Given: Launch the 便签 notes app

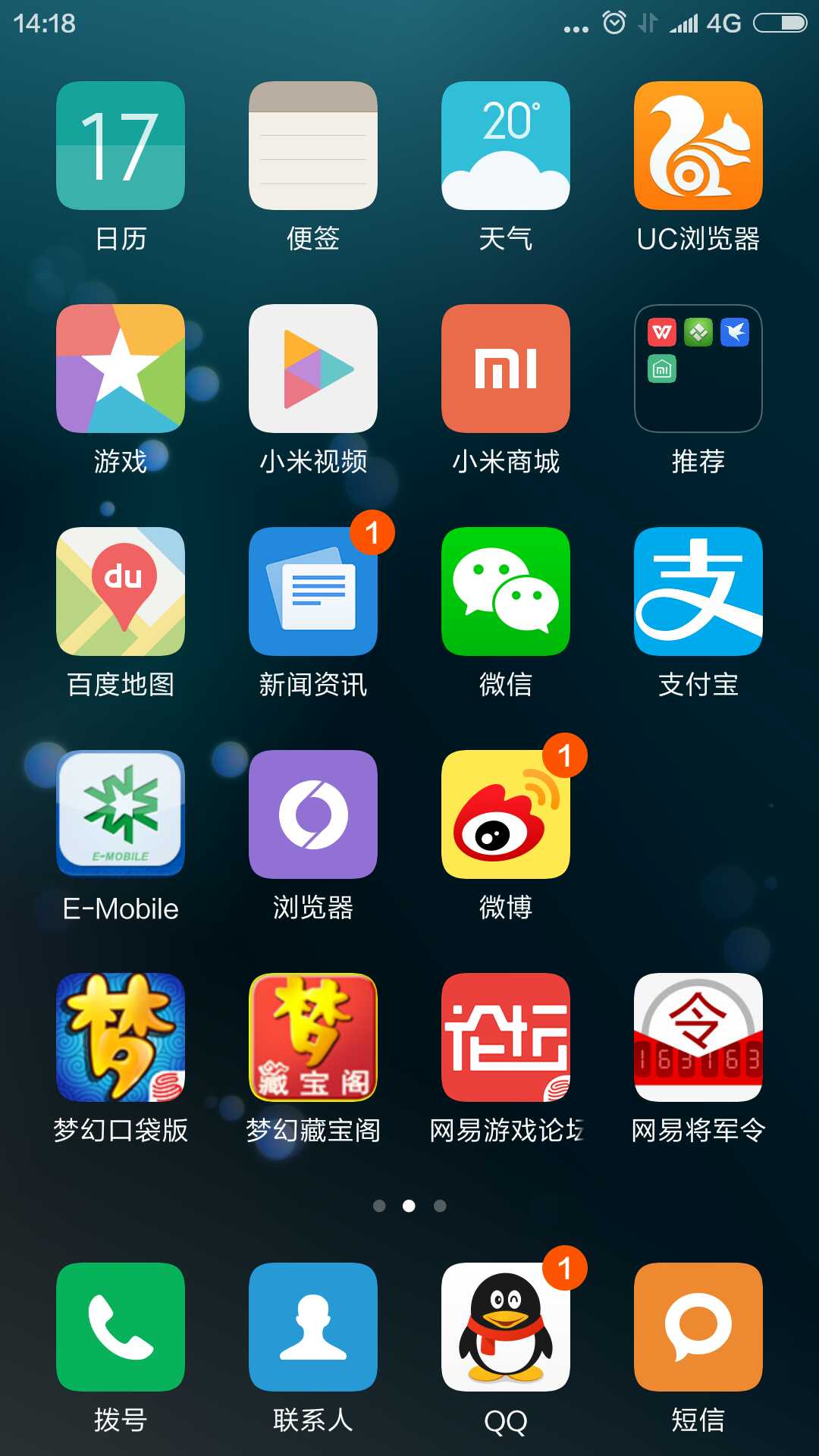Looking at the screenshot, I should pos(313,146).
